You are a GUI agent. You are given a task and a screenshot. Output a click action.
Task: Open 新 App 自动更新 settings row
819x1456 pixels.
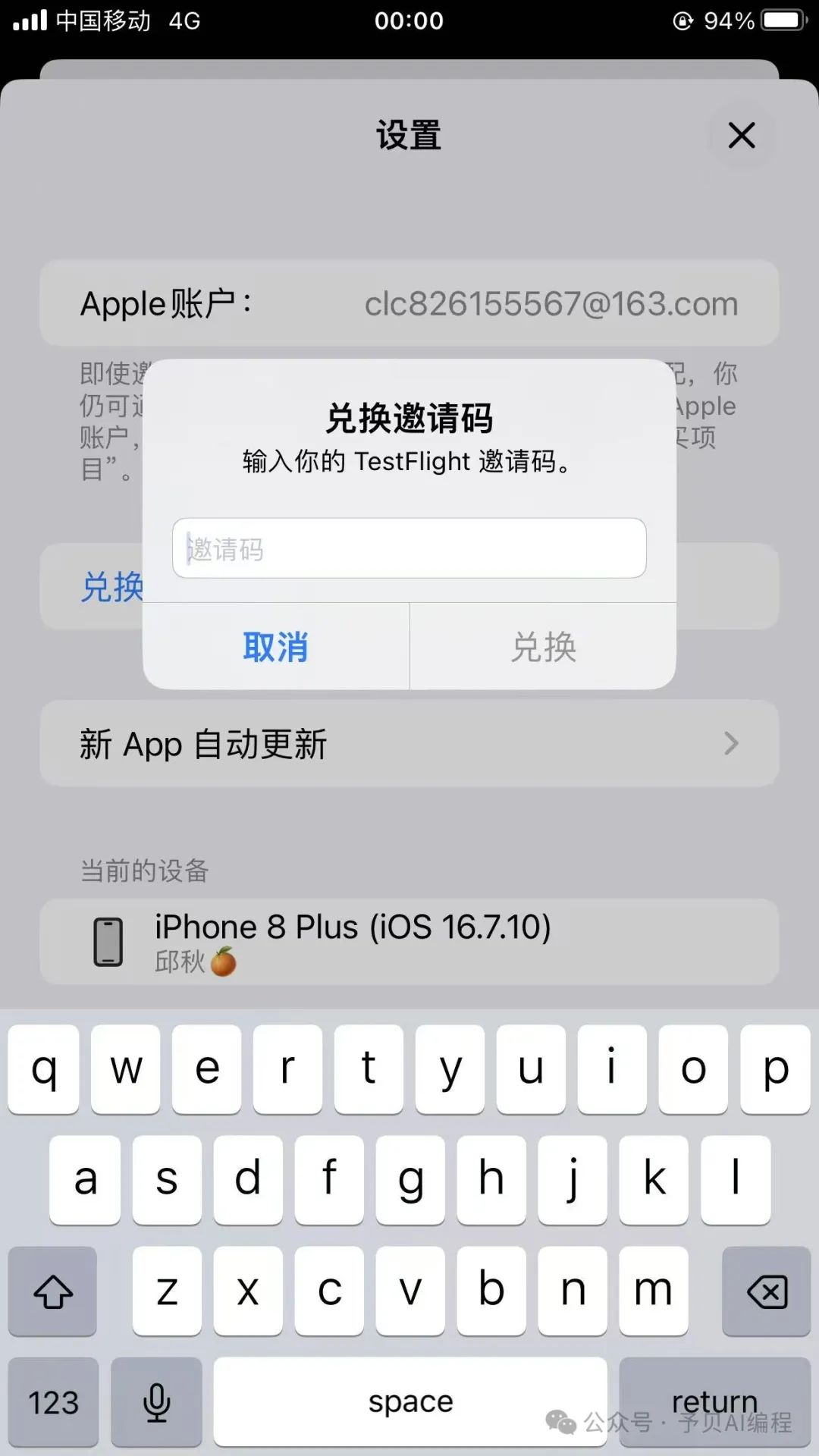[x=409, y=744]
